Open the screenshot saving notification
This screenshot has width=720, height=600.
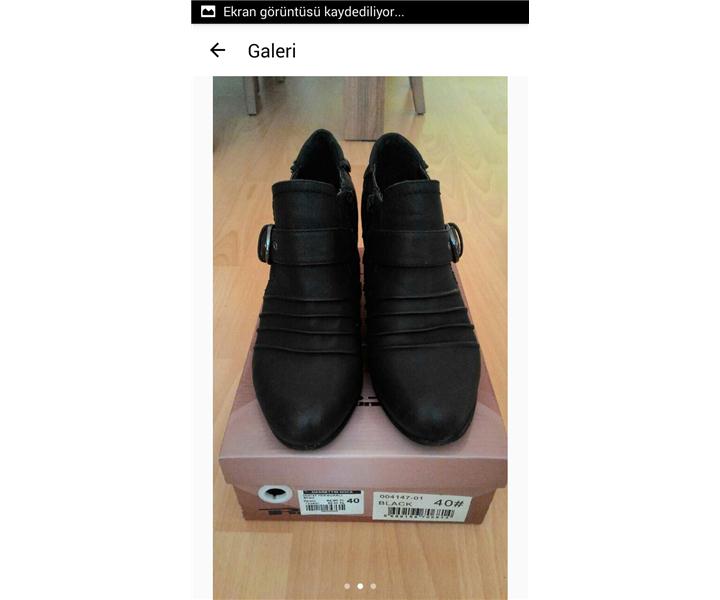click(314, 12)
